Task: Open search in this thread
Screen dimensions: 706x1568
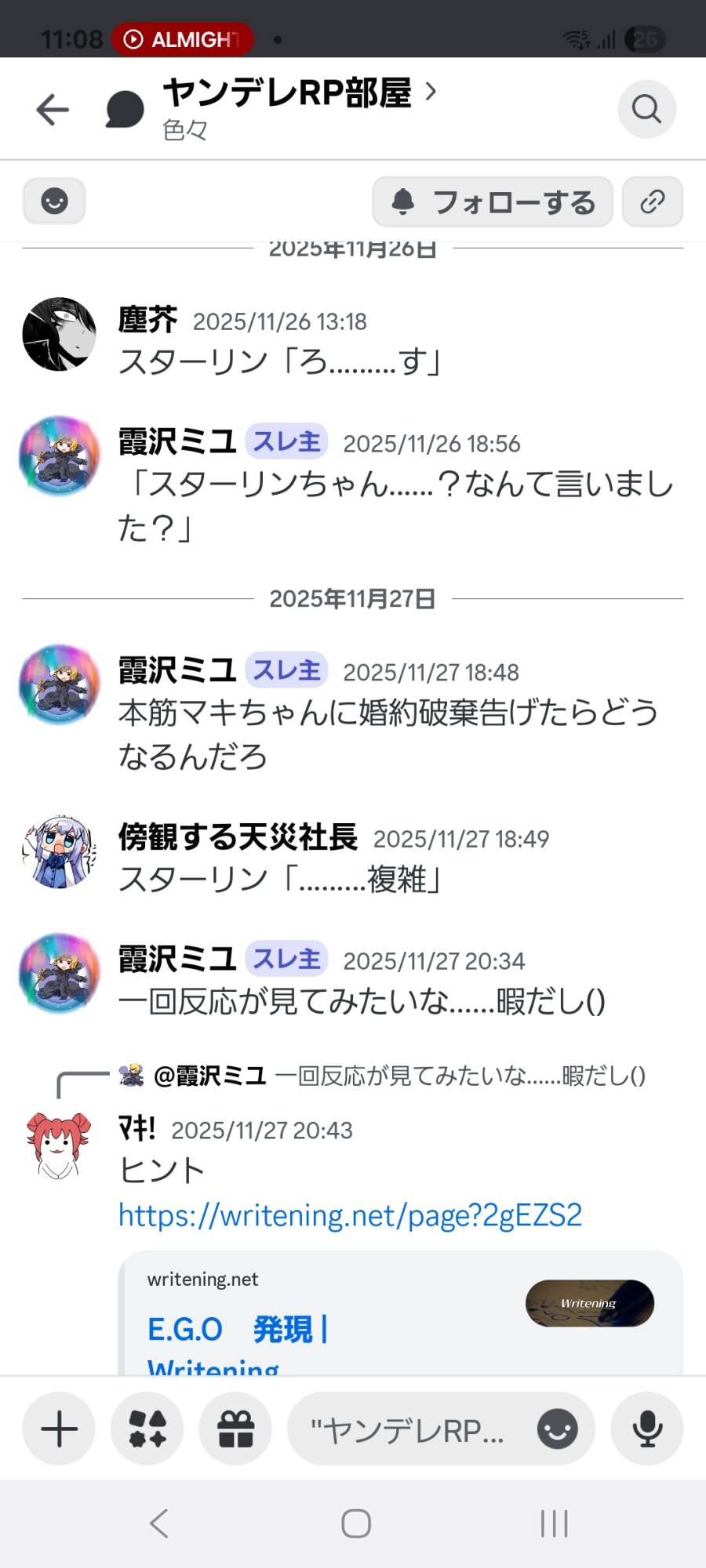Action: (646, 110)
